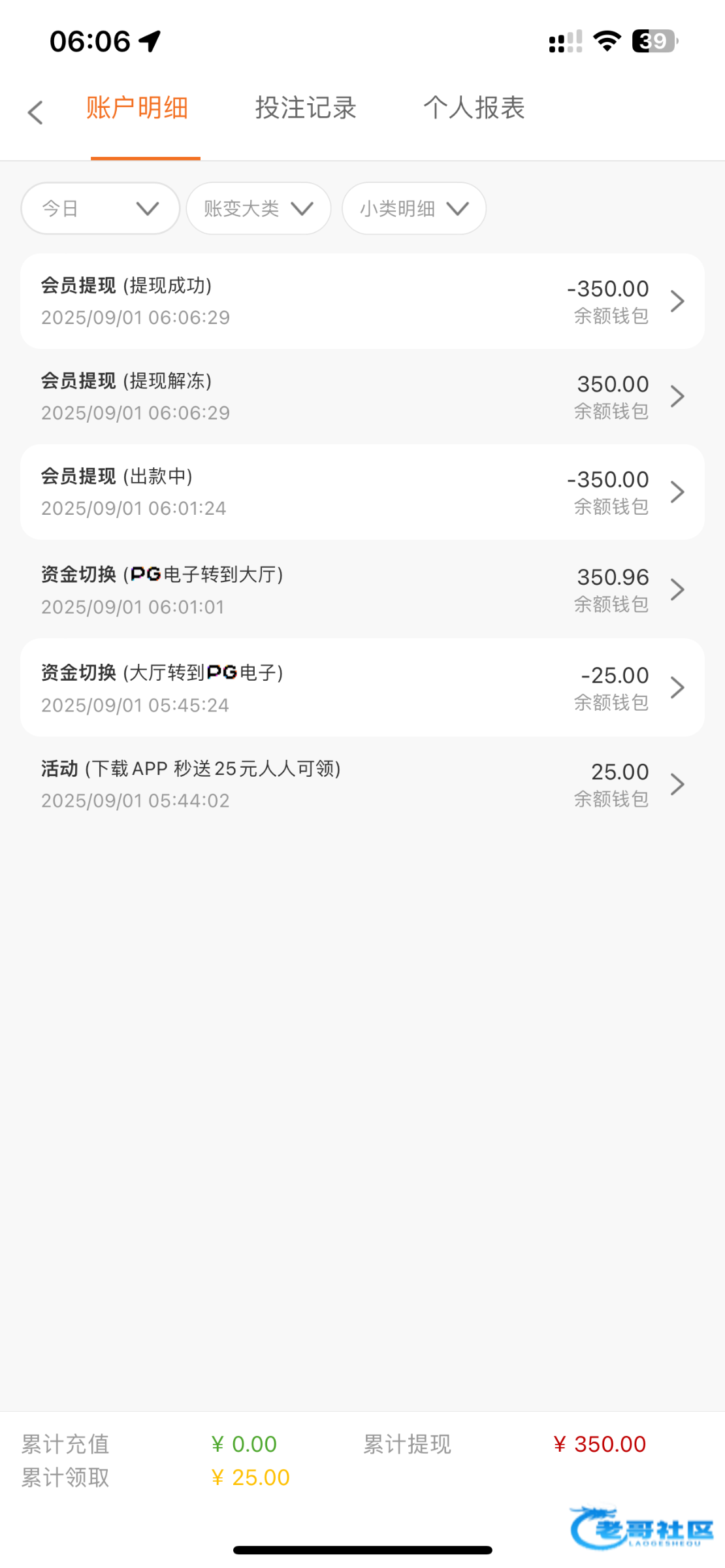
Task: Open the 小类明细 filter dropdown
Action: click(x=414, y=208)
